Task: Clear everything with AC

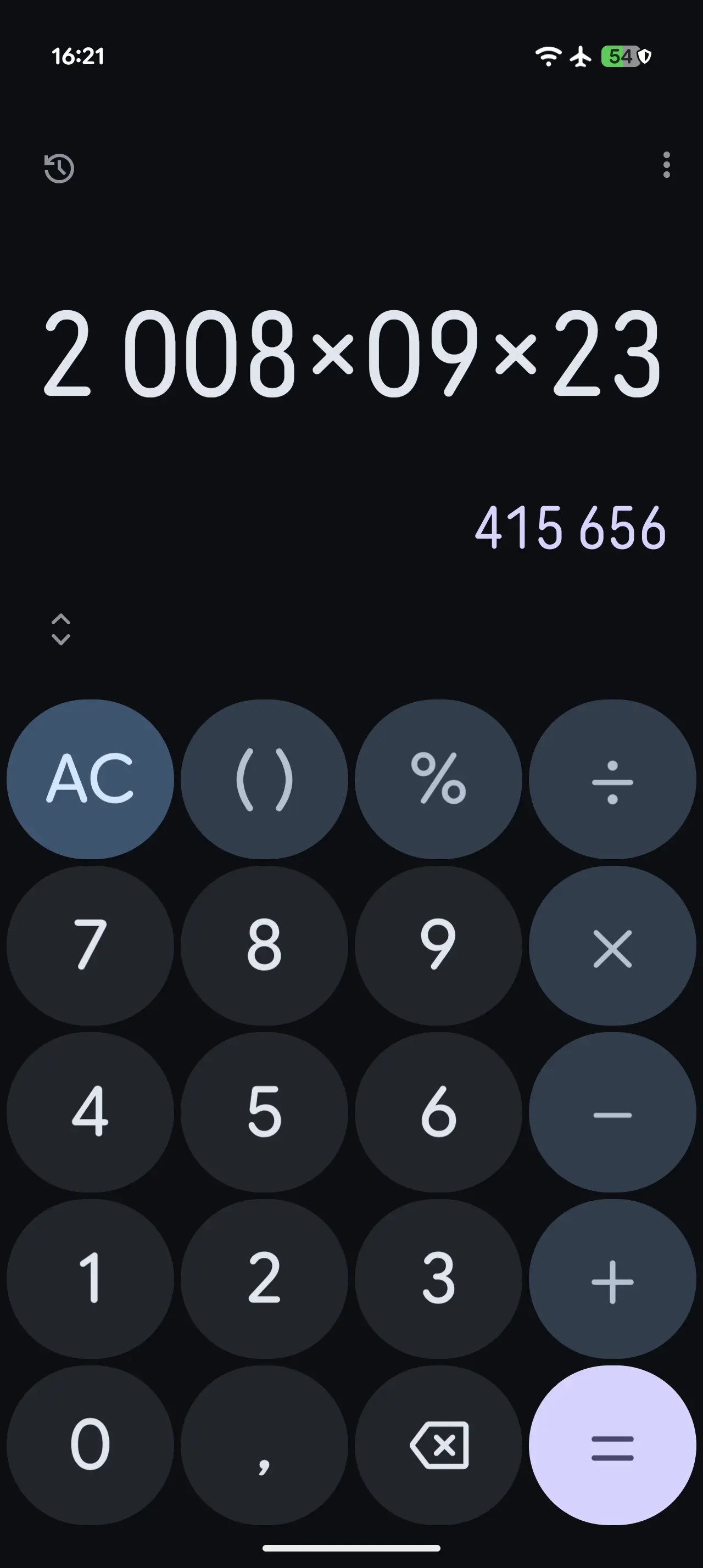Action: pyautogui.click(x=90, y=779)
